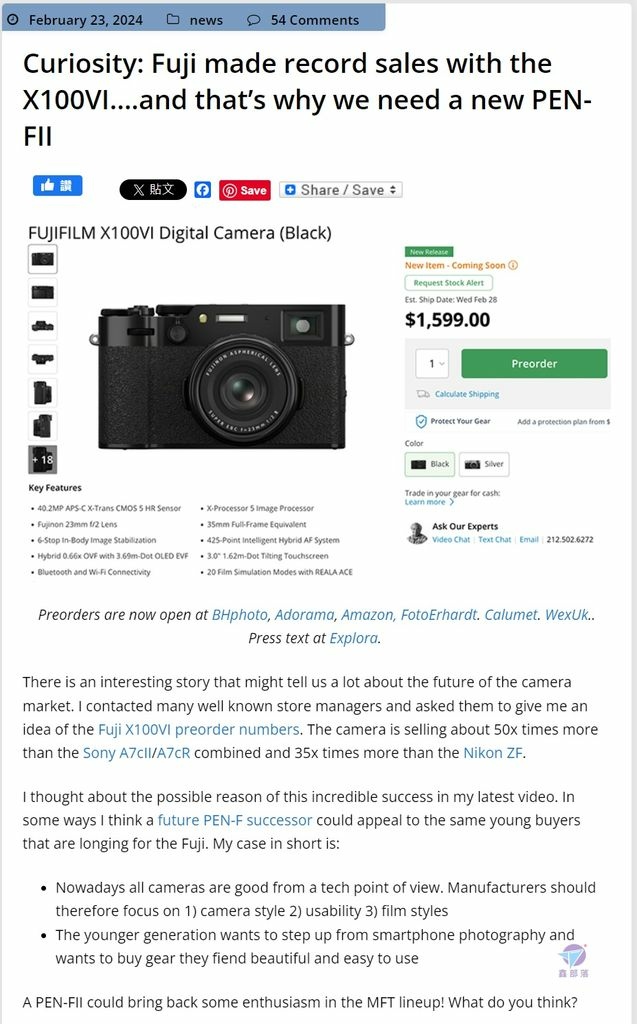
Task: Open the BHphoto preorder link
Action: tap(240, 615)
